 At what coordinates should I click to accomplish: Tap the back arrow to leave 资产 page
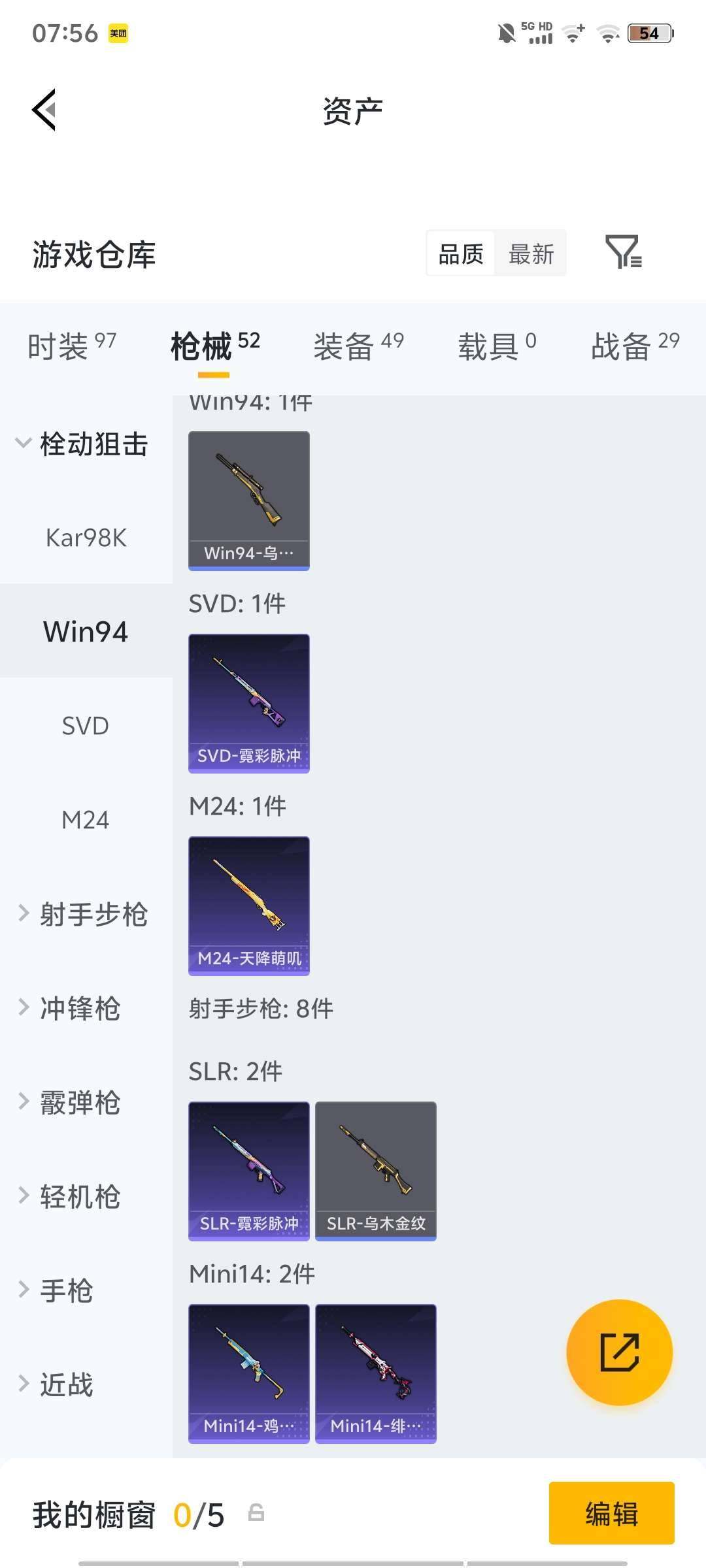(44, 110)
